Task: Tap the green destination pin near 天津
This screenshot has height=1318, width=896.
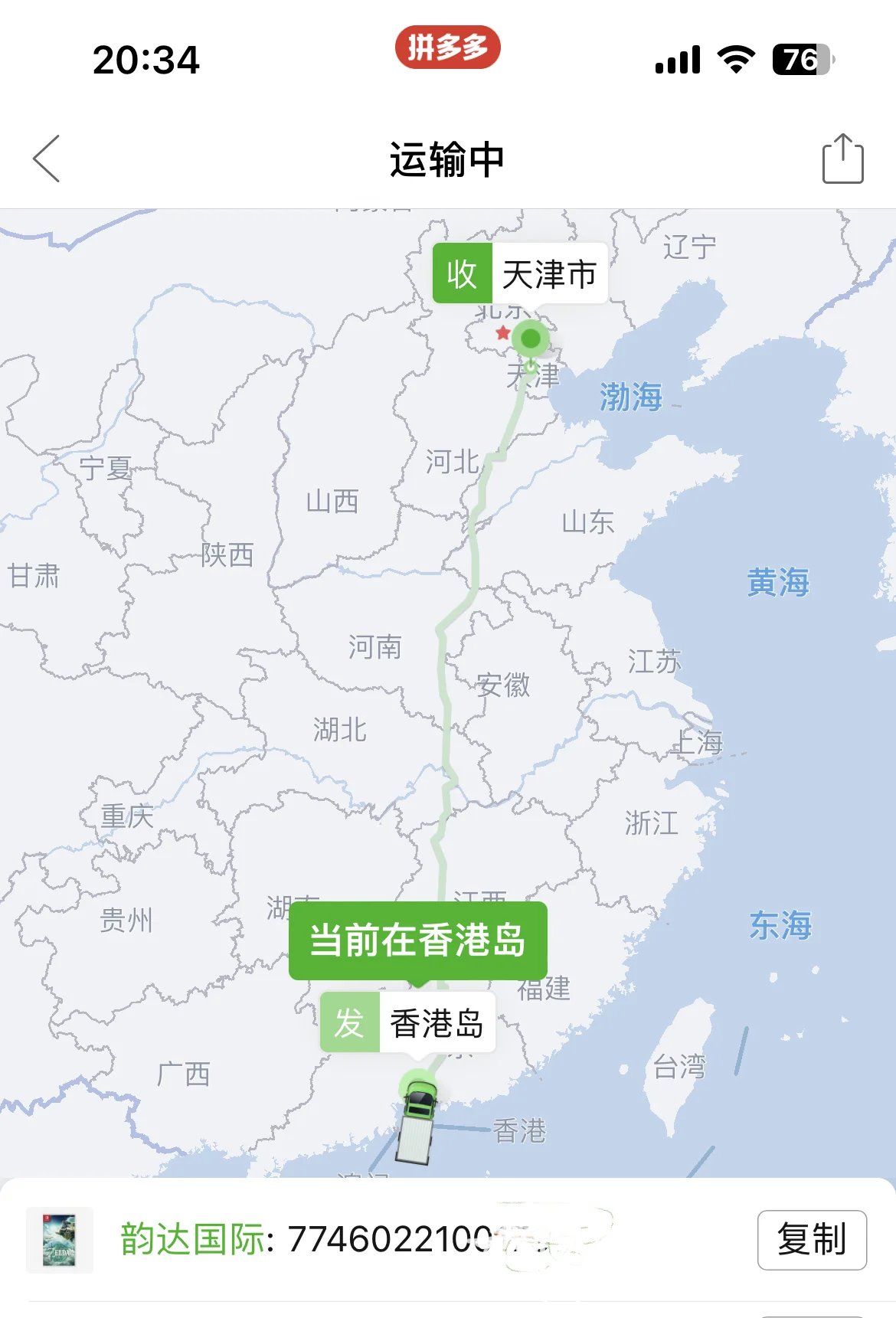Action: (530, 339)
